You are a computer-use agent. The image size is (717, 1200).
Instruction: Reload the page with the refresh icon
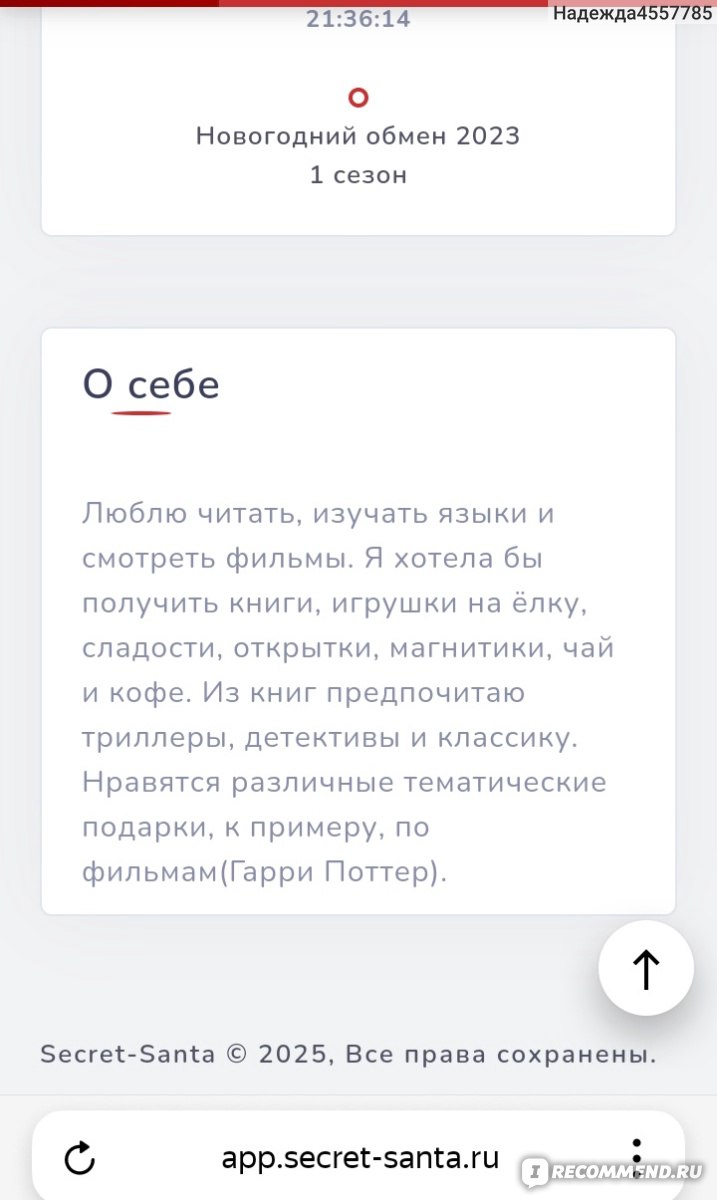click(79, 1158)
